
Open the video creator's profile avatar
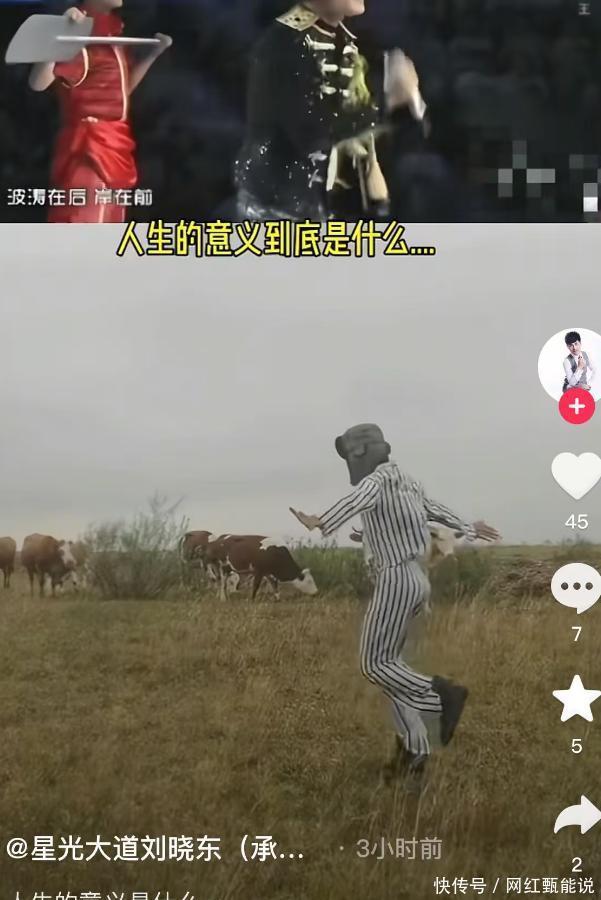click(x=573, y=364)
